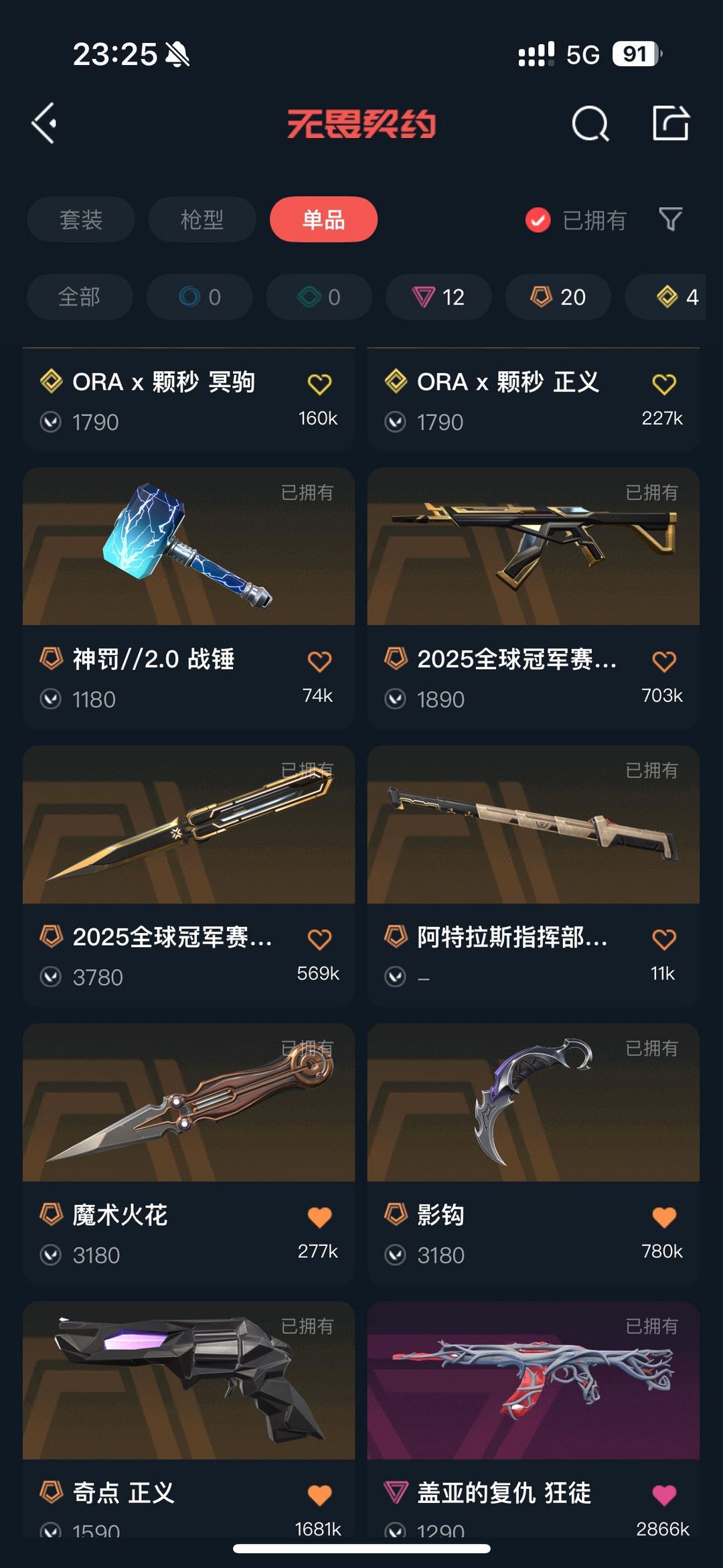Filter by the orange tier chip showing 20
Screen dimensions: 723x1568
(x=558, y=297)
